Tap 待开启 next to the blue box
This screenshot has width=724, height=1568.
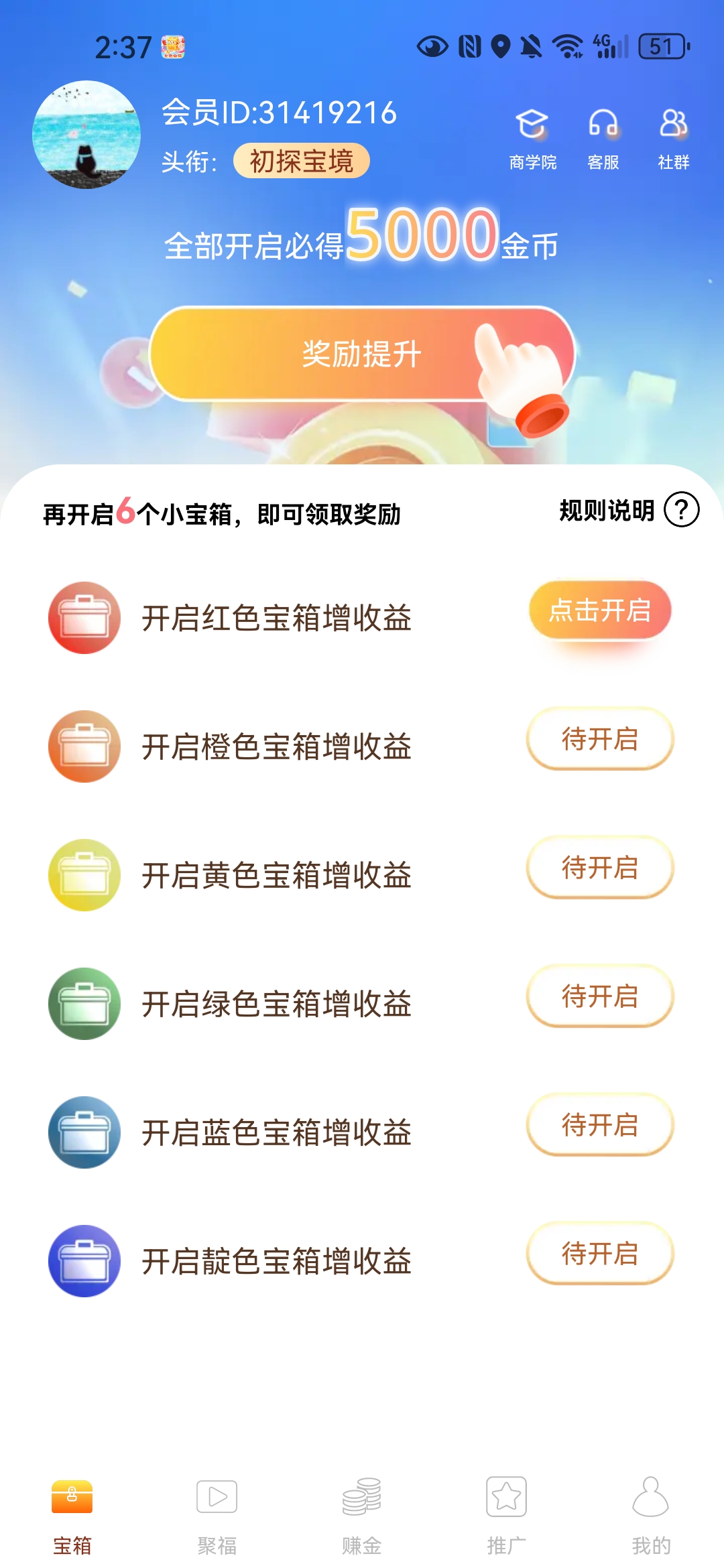click(599, 1125)
